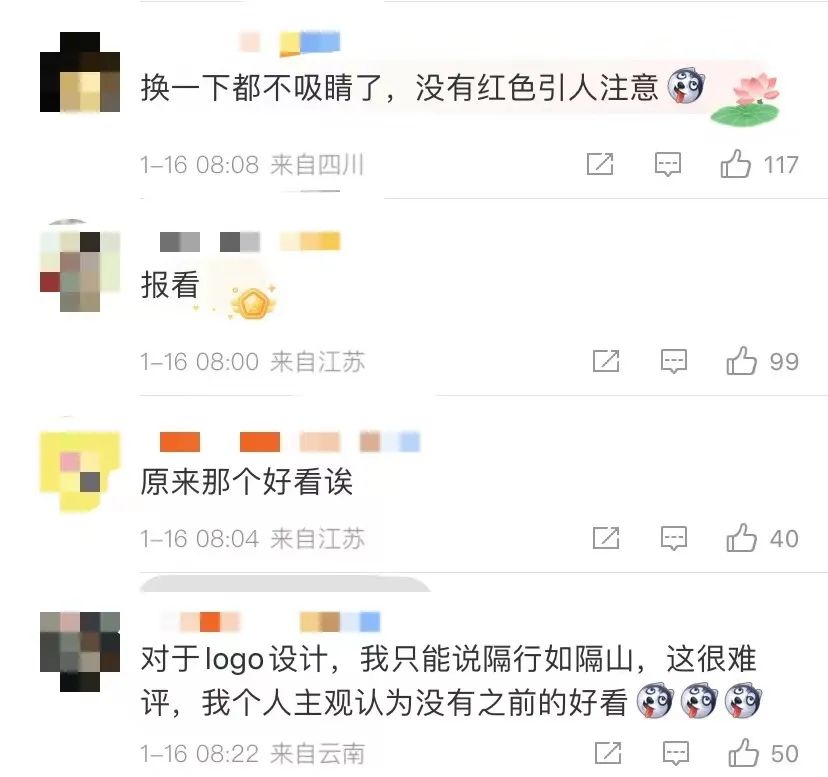Reply to the '原来那个好看诶' comment
Image resolution: width=828 pixels, height=777 pixels.
tap(674, 538)
